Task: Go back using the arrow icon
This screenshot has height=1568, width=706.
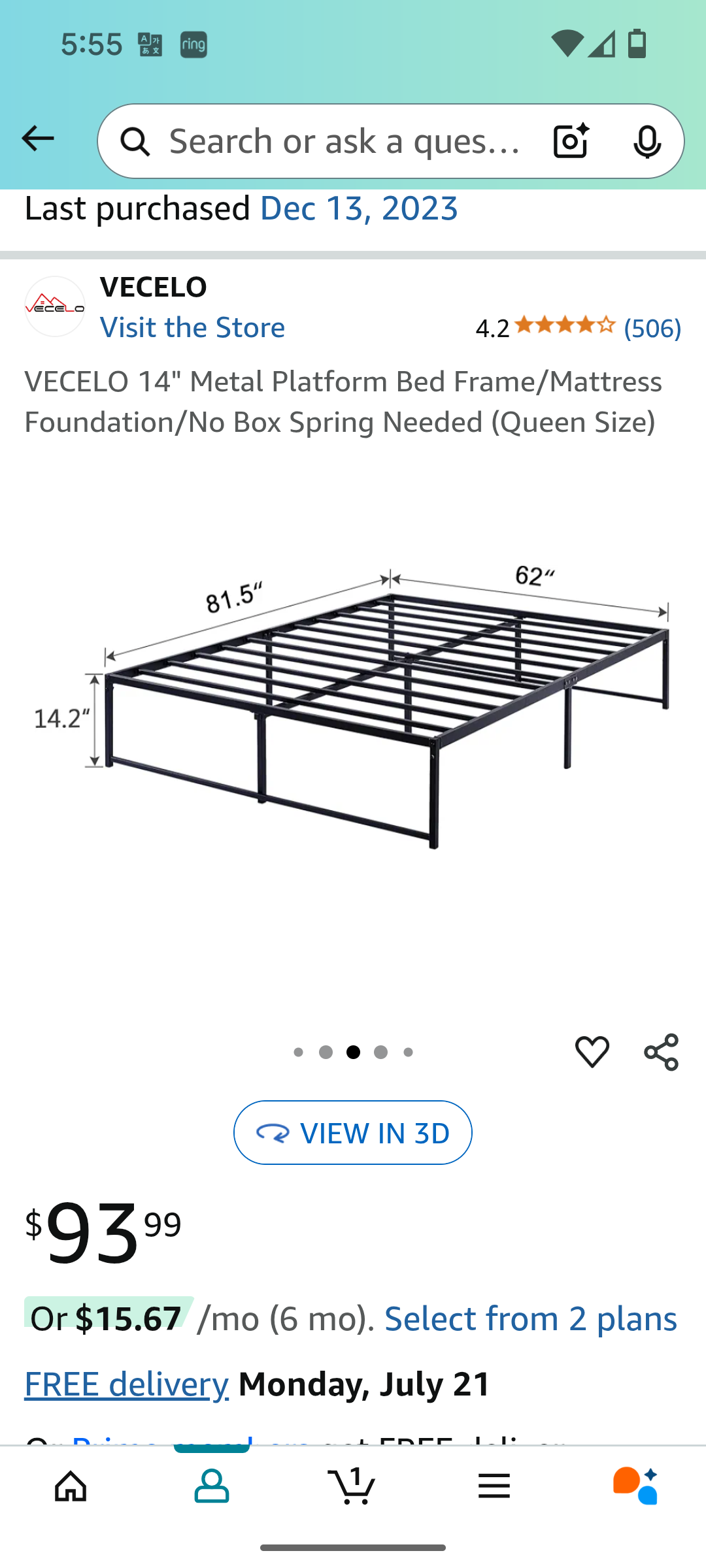Action: pyautogui.click(x=37, y=139)
